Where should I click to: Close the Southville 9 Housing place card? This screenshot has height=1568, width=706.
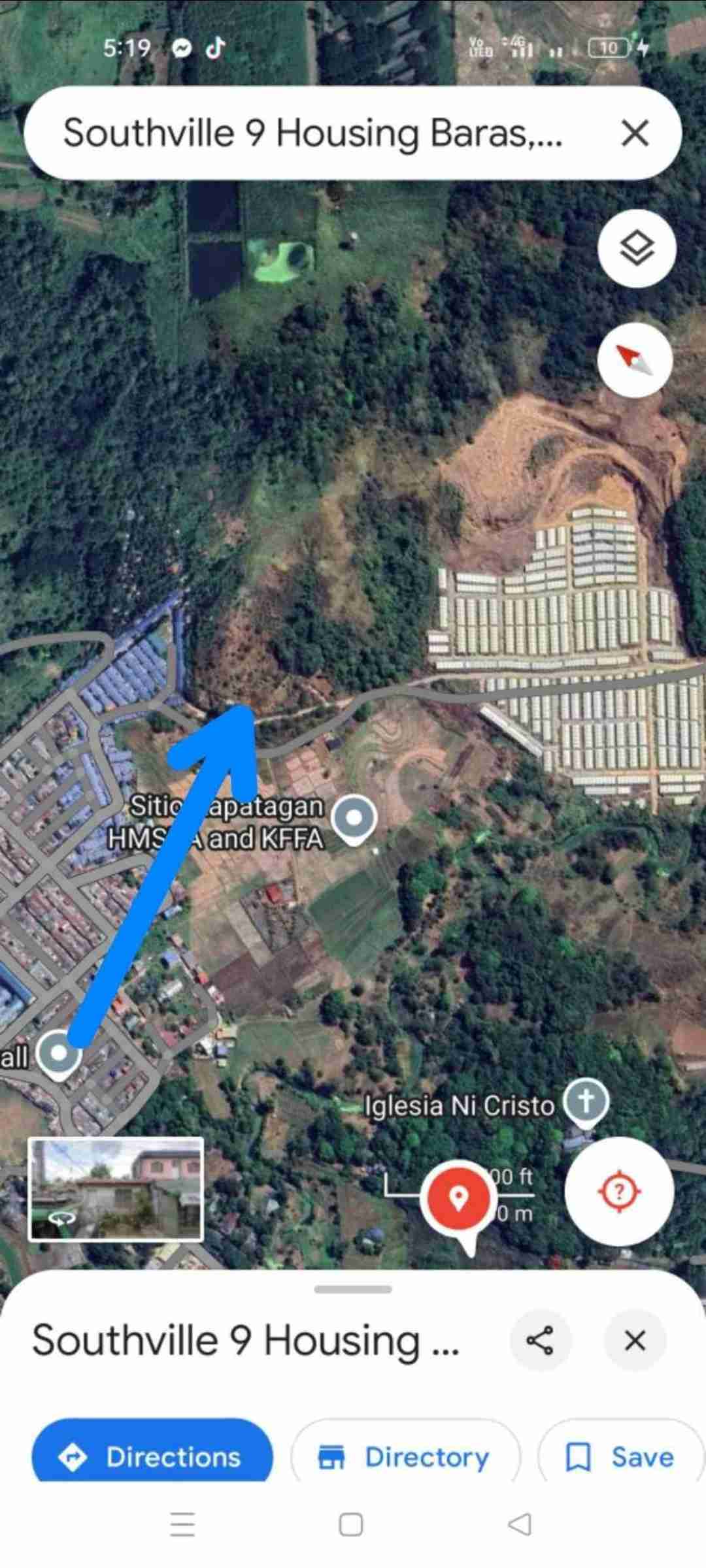tap(635, 1341)
